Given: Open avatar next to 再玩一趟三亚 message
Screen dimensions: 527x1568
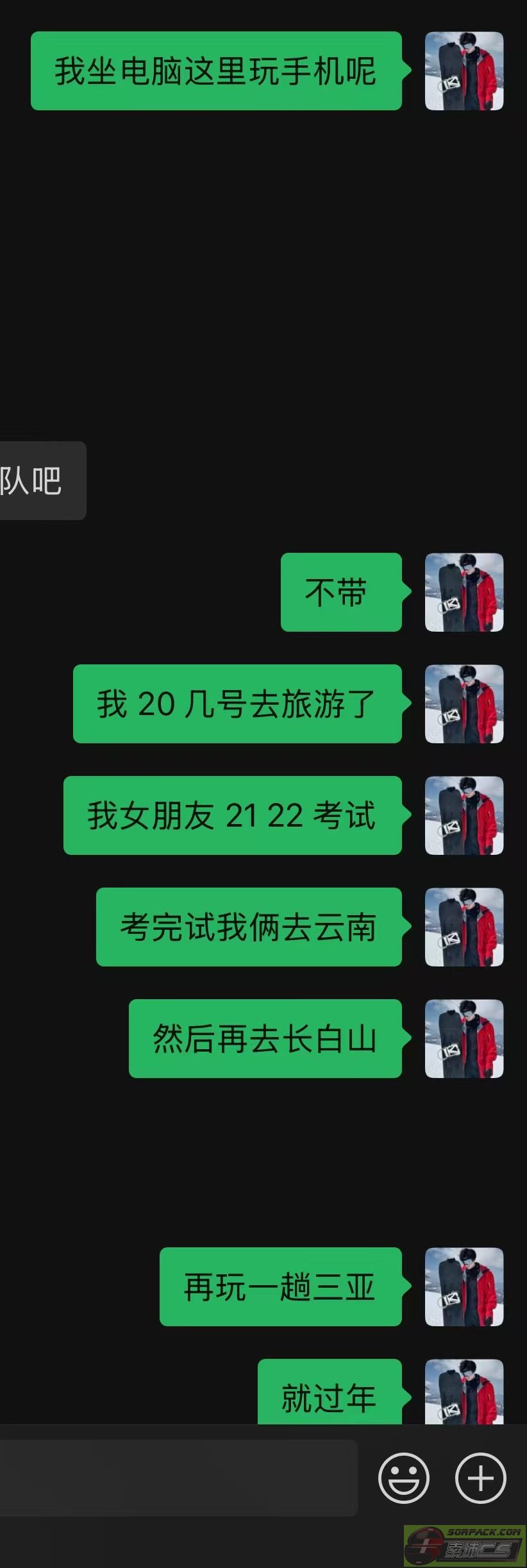Looking at the screenshot, I should pyautogui.click(x=464, y=1286).
